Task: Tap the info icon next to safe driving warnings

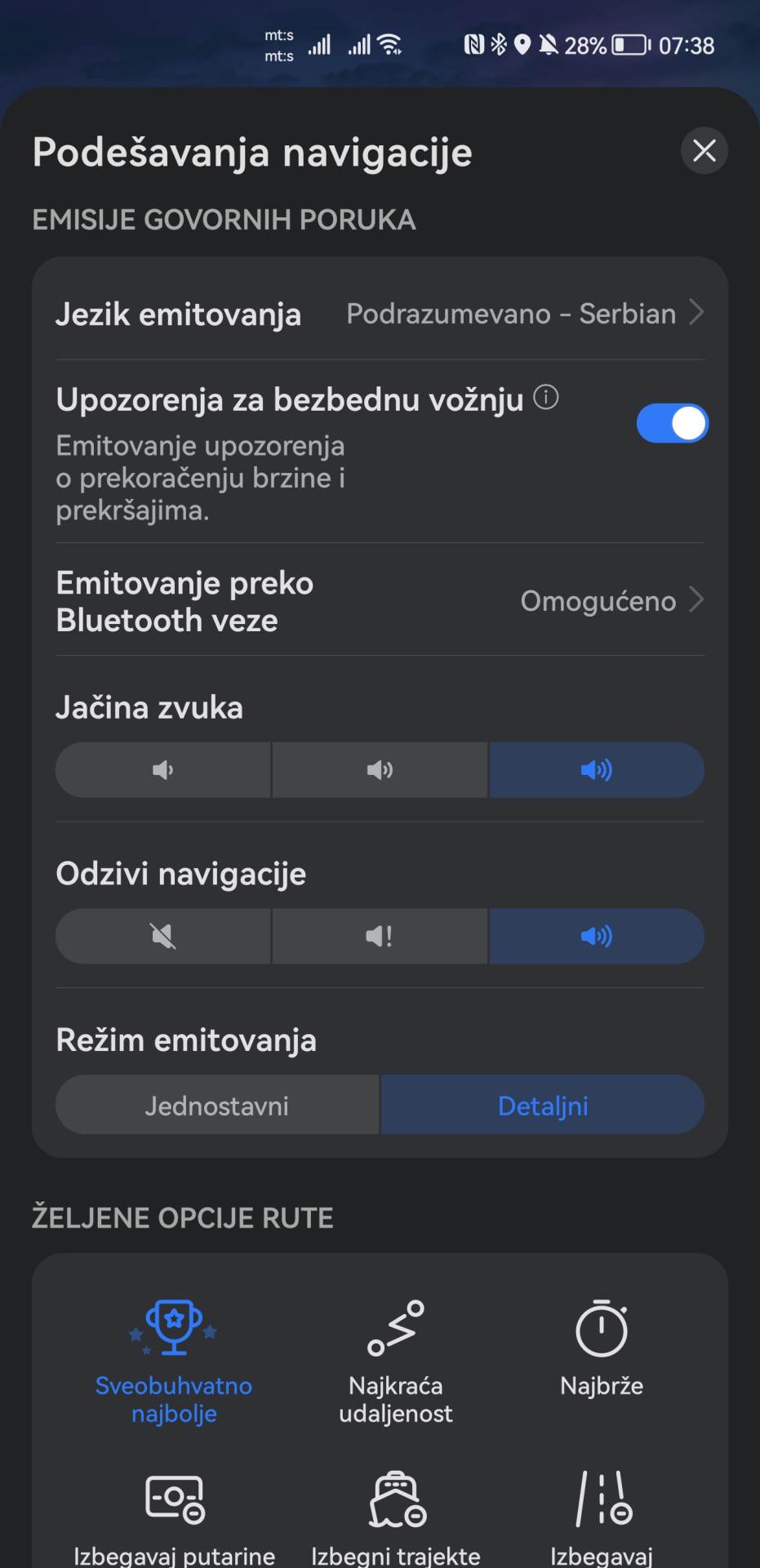Action: pyautogui.click(x=547, y=398)
